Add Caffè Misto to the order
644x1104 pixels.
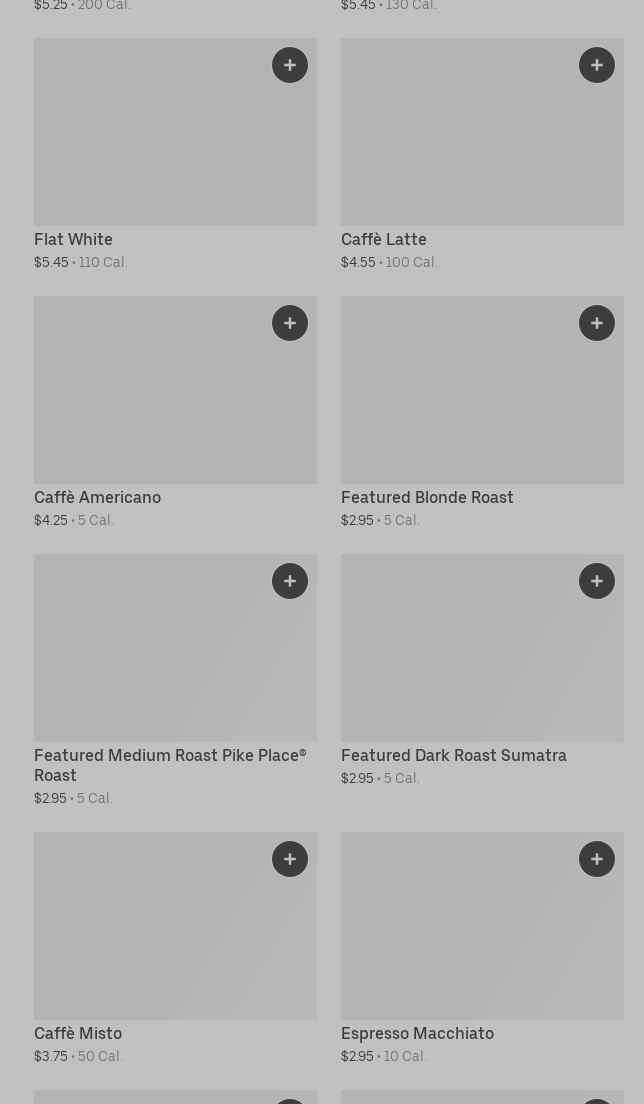tap(290, 859)
